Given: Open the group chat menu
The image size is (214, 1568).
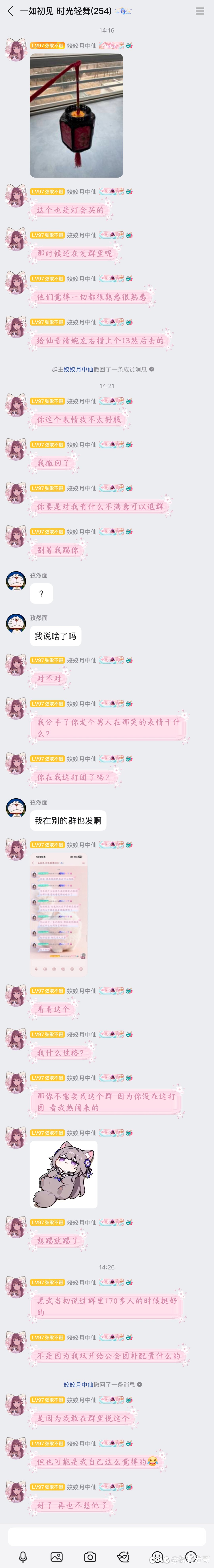Looking at the screenshot, I should [199, 11].
